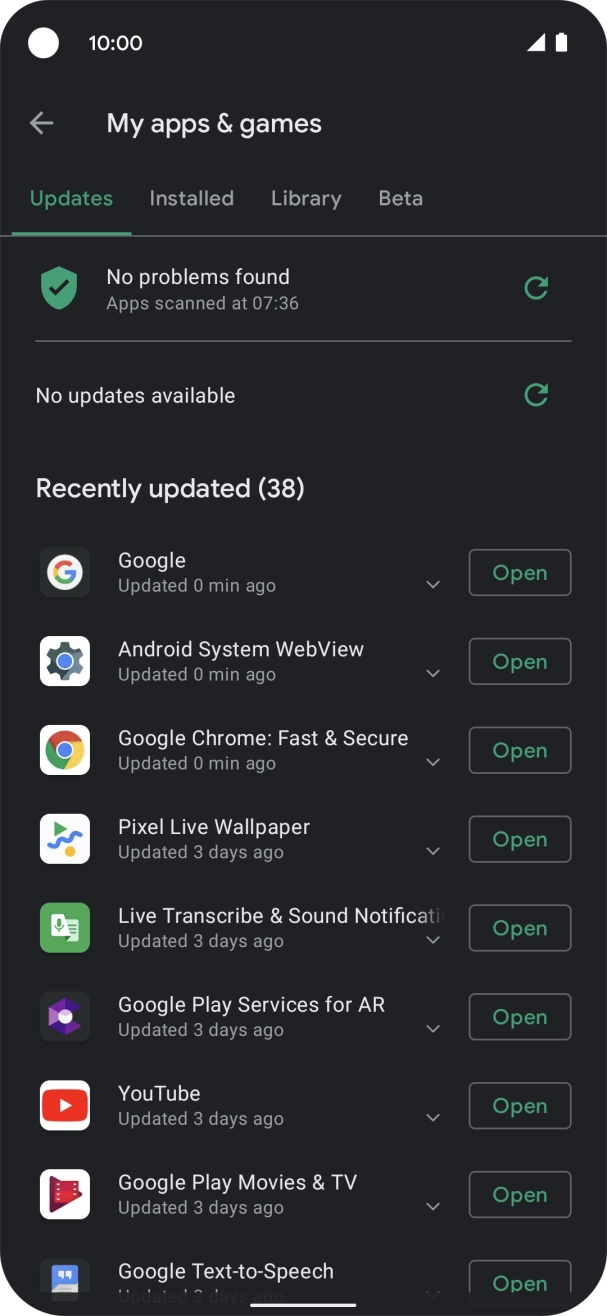607x1316 pixels.
Task: Refresh the No updates available check
Action: click(536, 395)
